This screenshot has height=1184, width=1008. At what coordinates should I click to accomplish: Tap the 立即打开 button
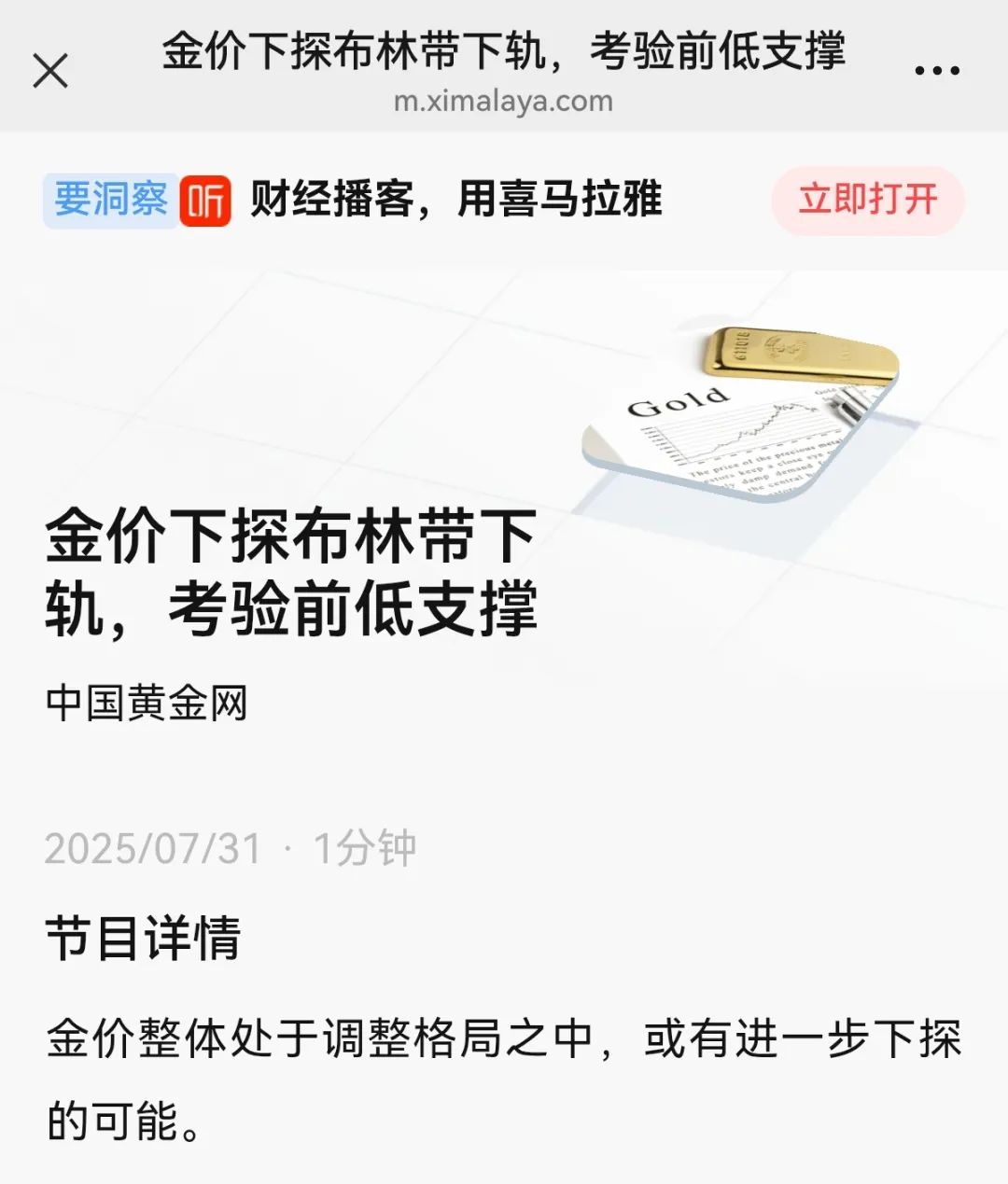coord(867,200)
